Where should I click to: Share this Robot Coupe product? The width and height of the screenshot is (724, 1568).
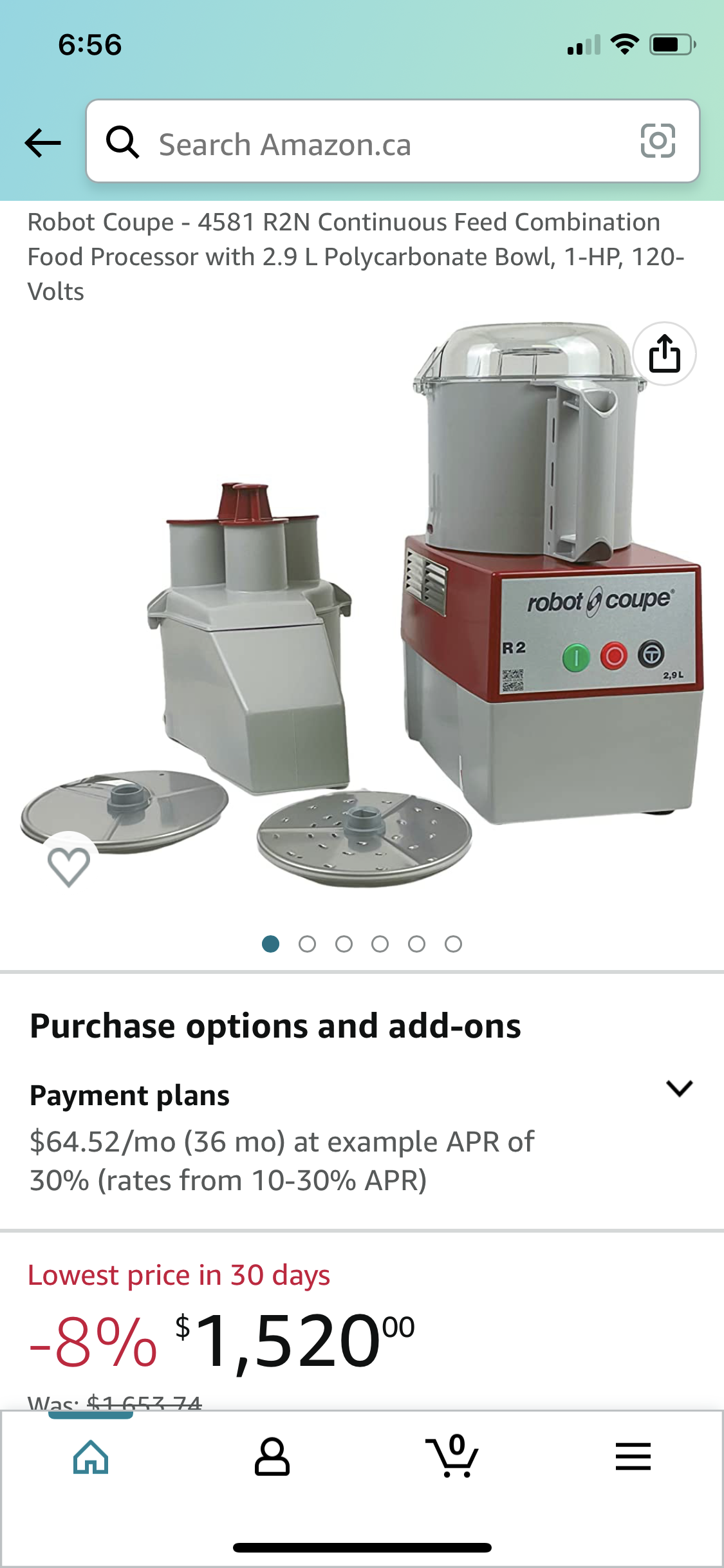664,353
